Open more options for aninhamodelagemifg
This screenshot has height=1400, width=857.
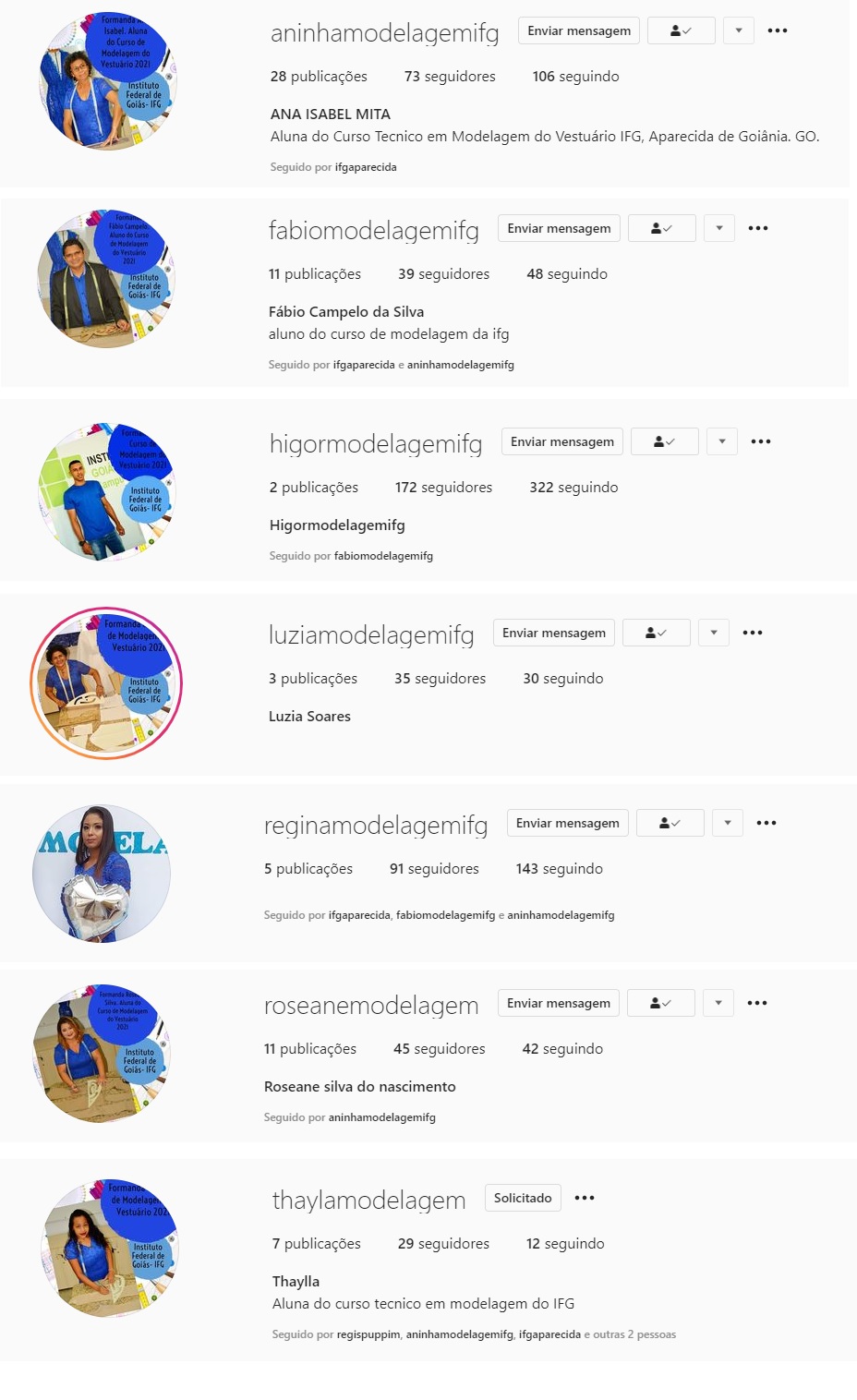778,30
